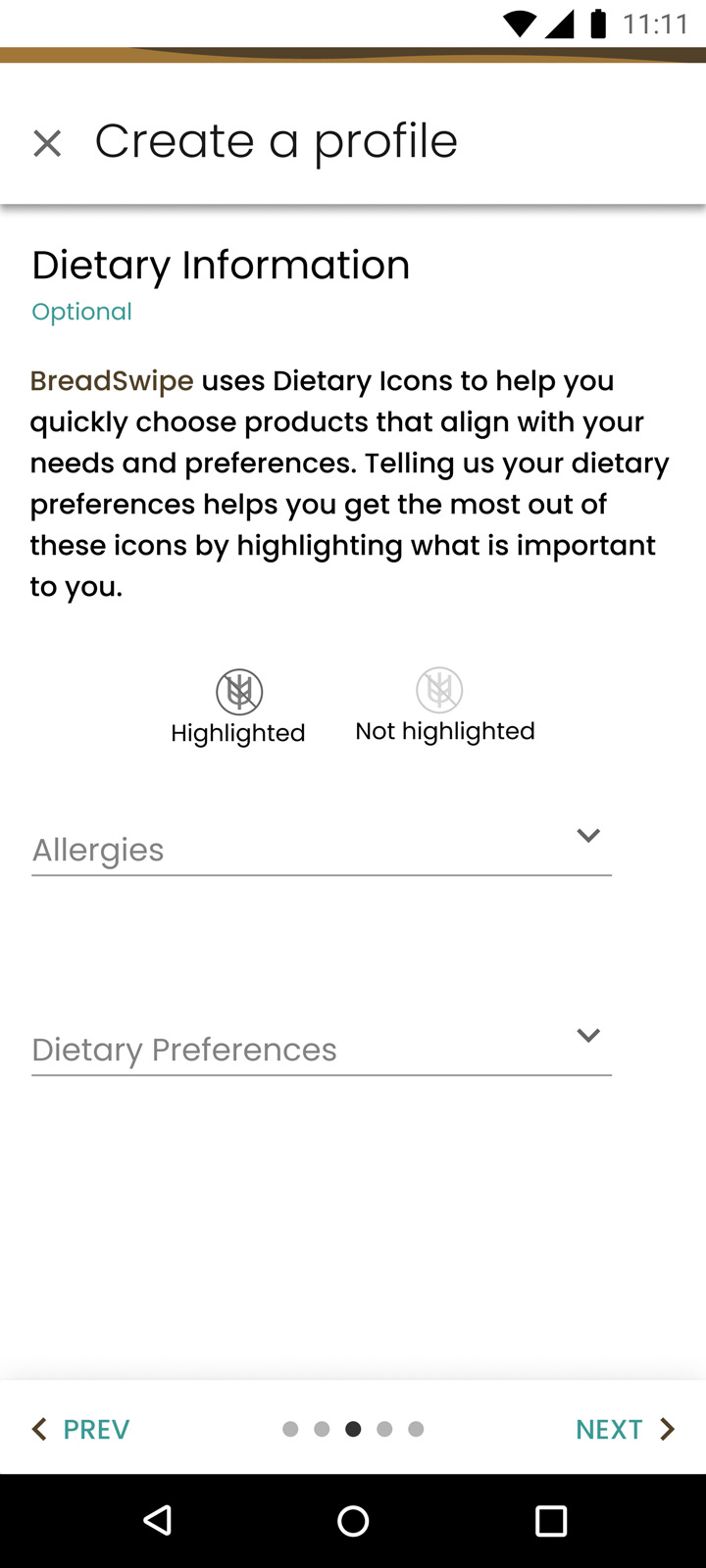Go back with the PREV button

(x=81, y=1429)
